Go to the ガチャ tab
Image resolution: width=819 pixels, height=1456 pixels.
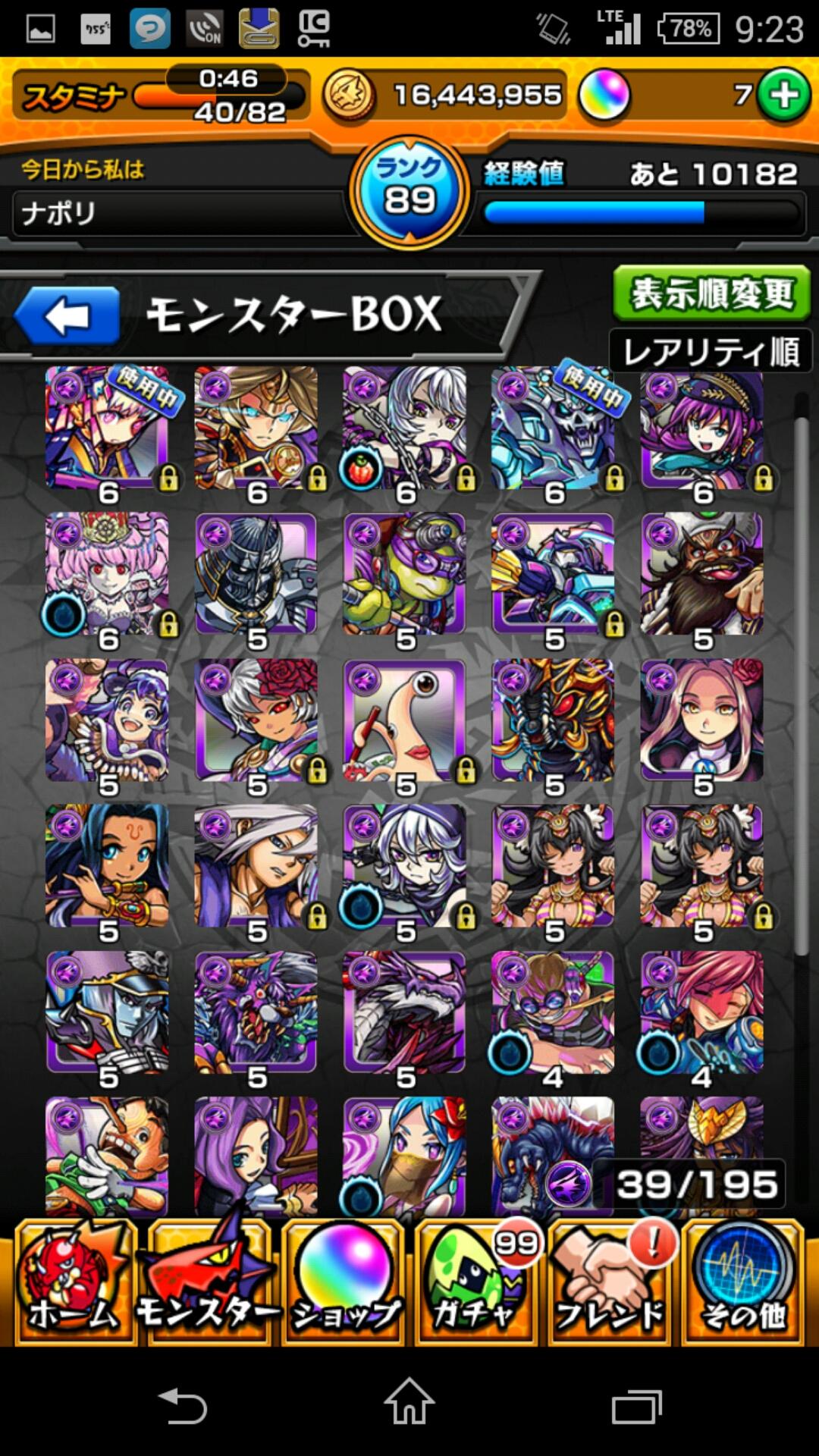(x=476, y=1283)
